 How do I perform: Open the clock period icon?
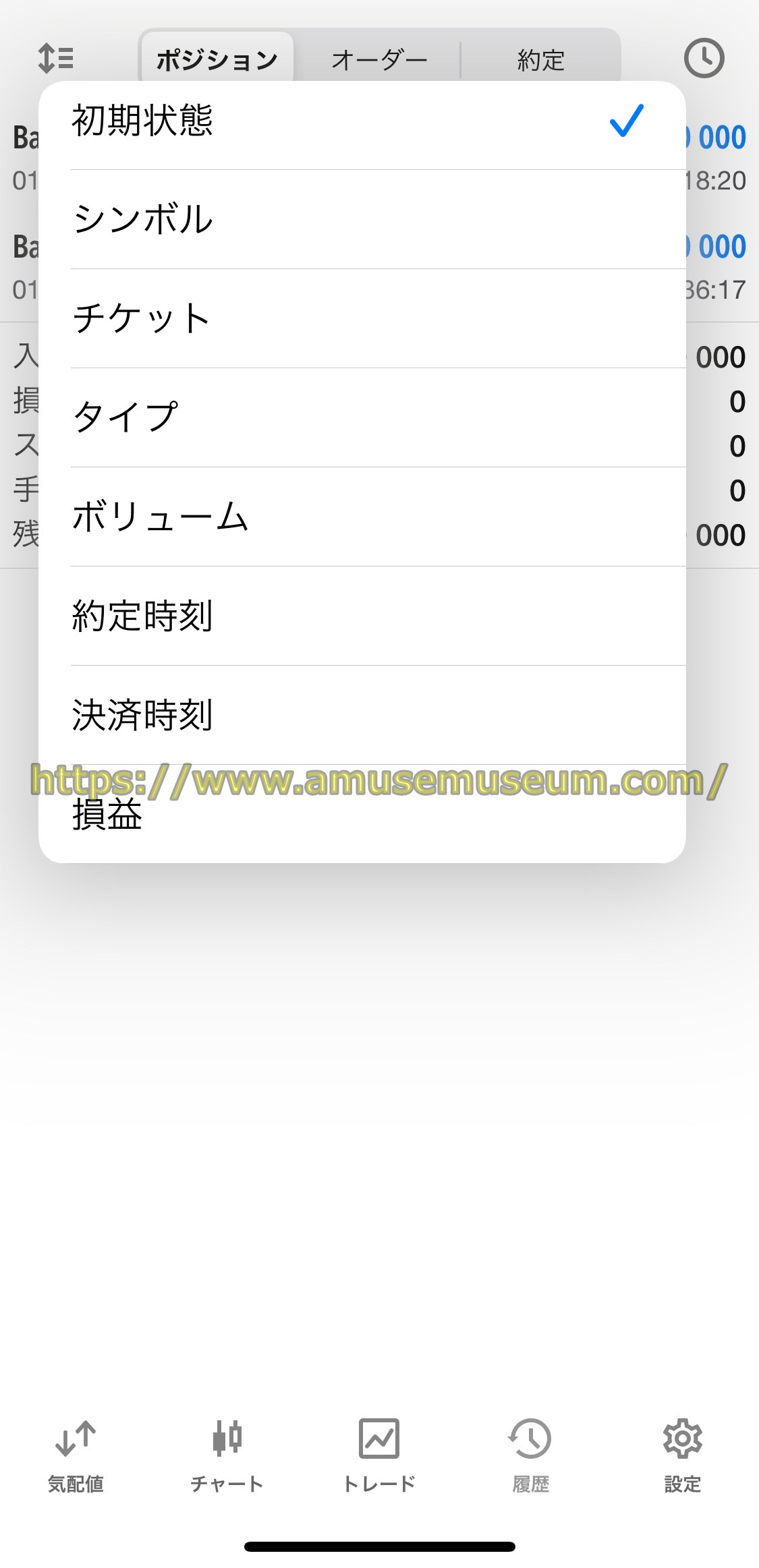[704, 59]
